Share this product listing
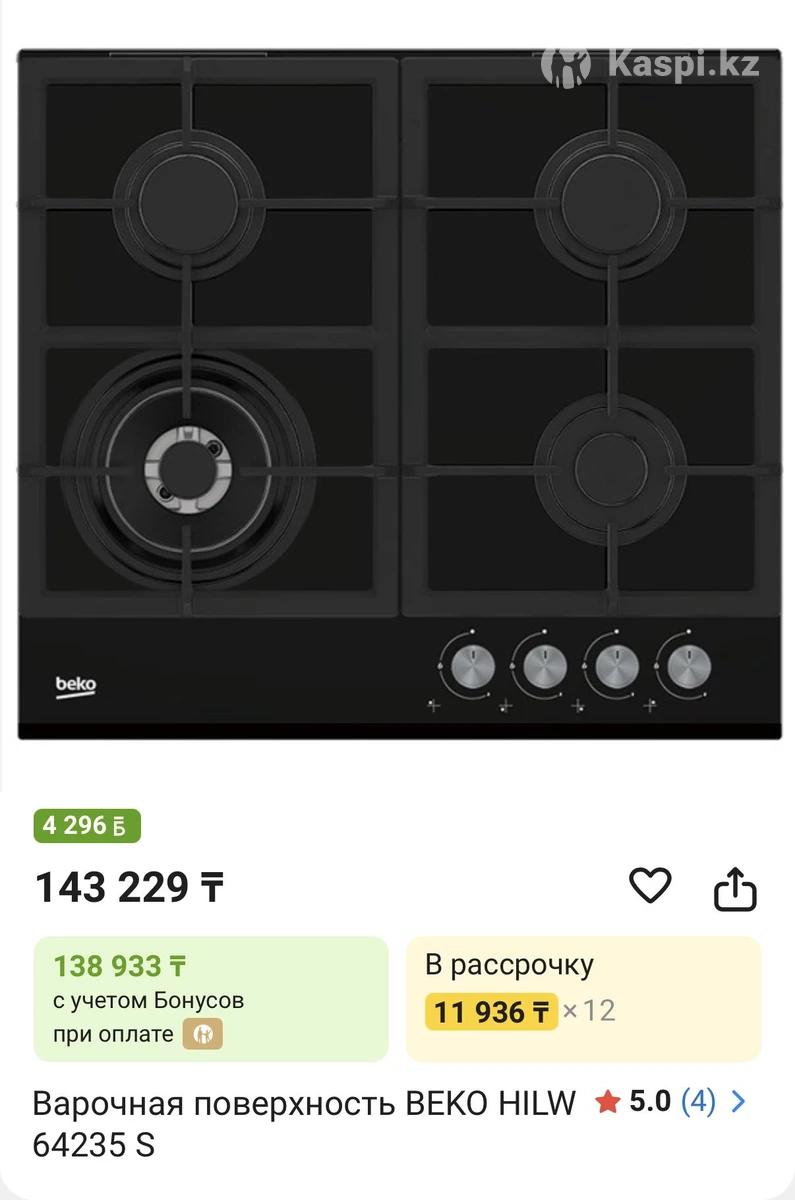The image size is (795, 1200). 735,888
